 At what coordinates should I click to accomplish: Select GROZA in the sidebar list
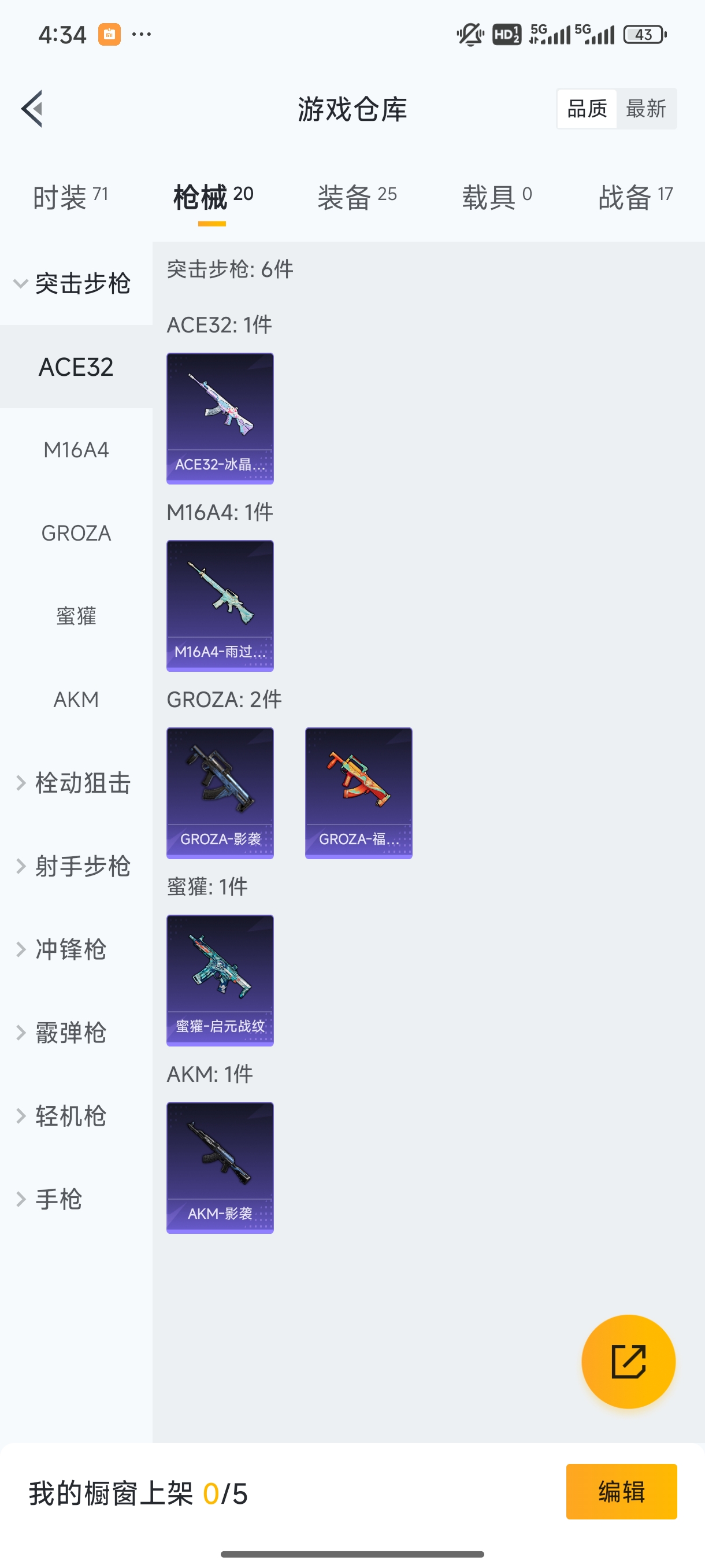[x=76, y=533]
